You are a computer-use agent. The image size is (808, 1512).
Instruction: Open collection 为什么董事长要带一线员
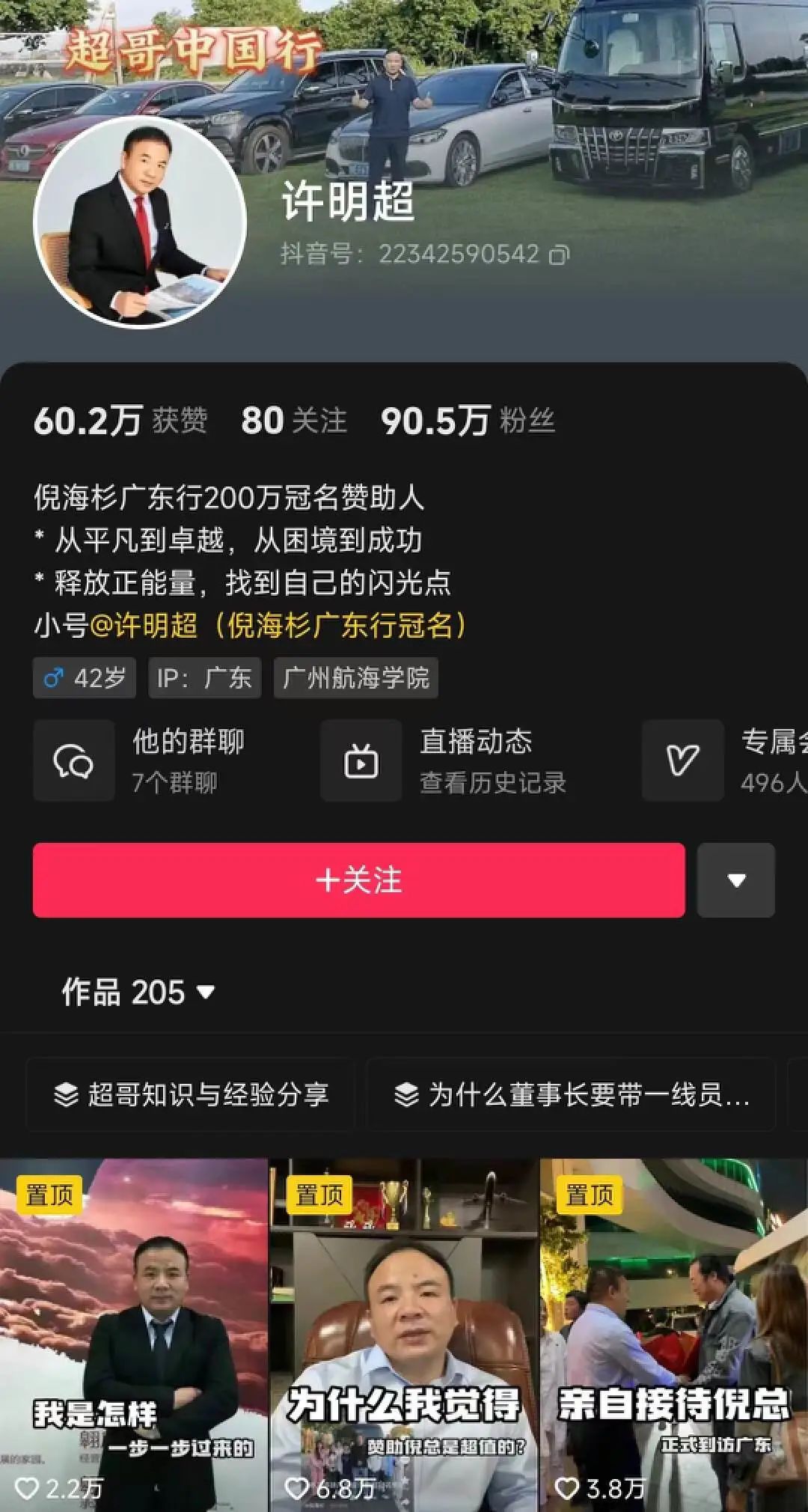[x=572, y=1095]
